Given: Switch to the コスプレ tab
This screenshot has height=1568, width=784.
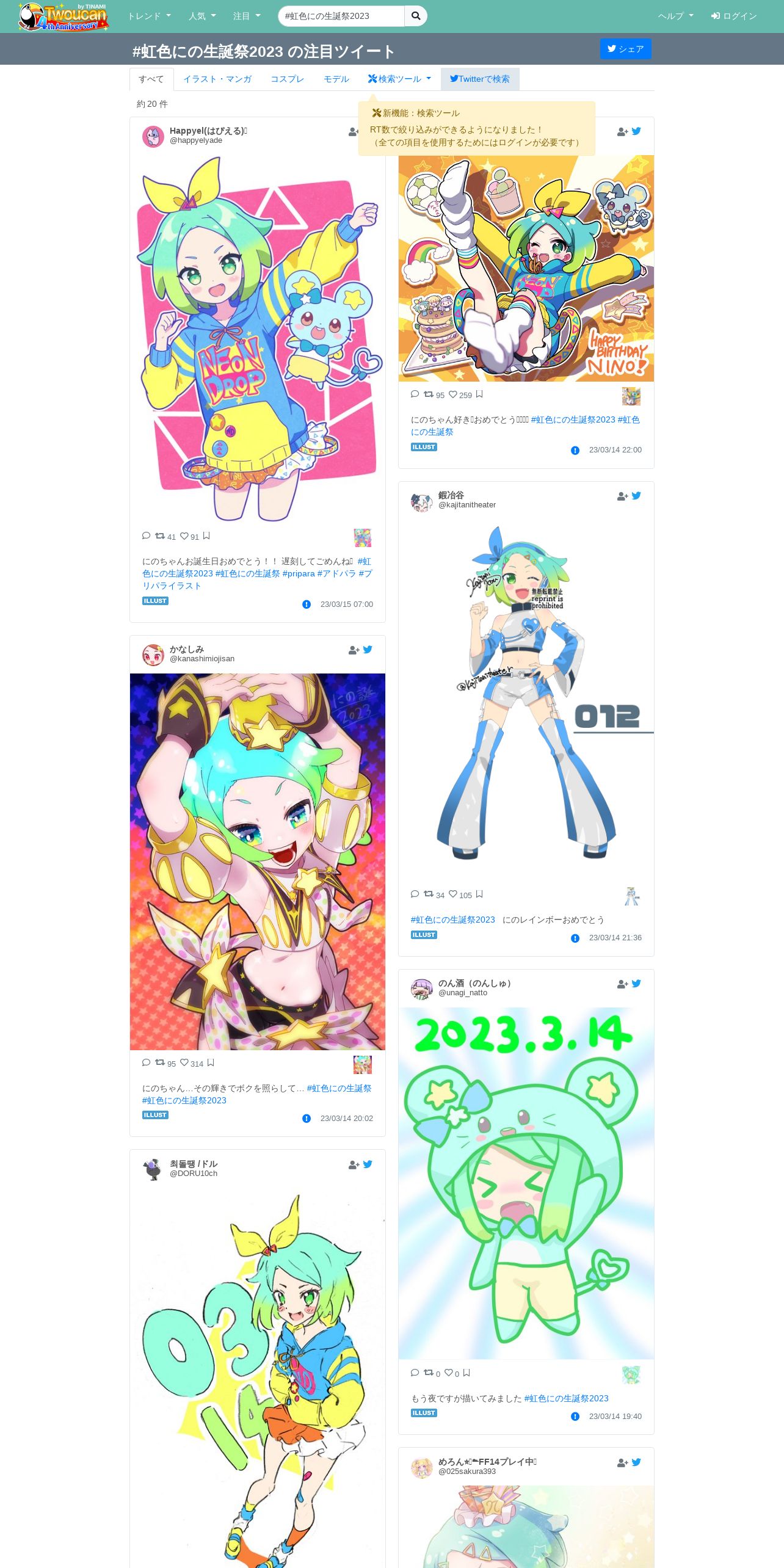Looking at the screenshot, I should (287, 79).
